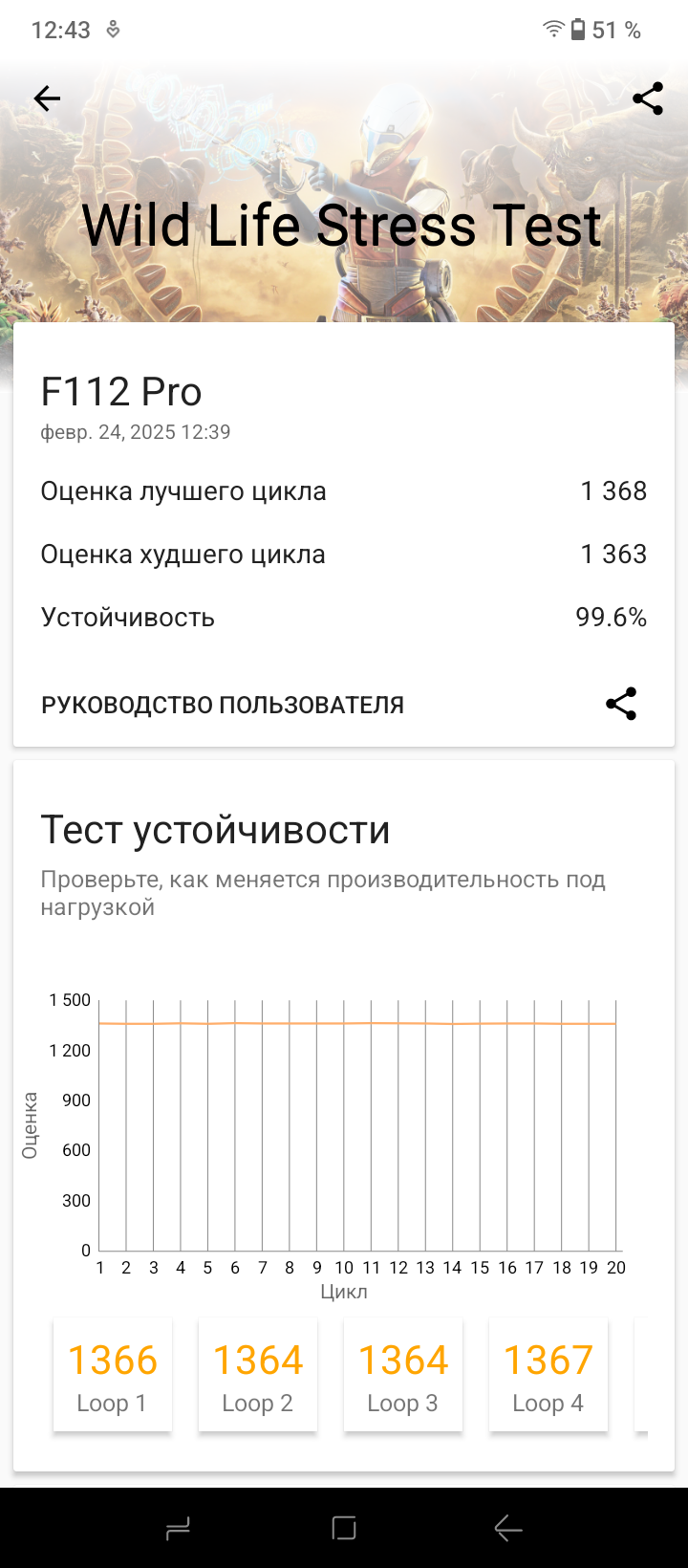This screenshot has width=688, height=1568.
Task: Go to the home screen
Action: coord(344,1529)
